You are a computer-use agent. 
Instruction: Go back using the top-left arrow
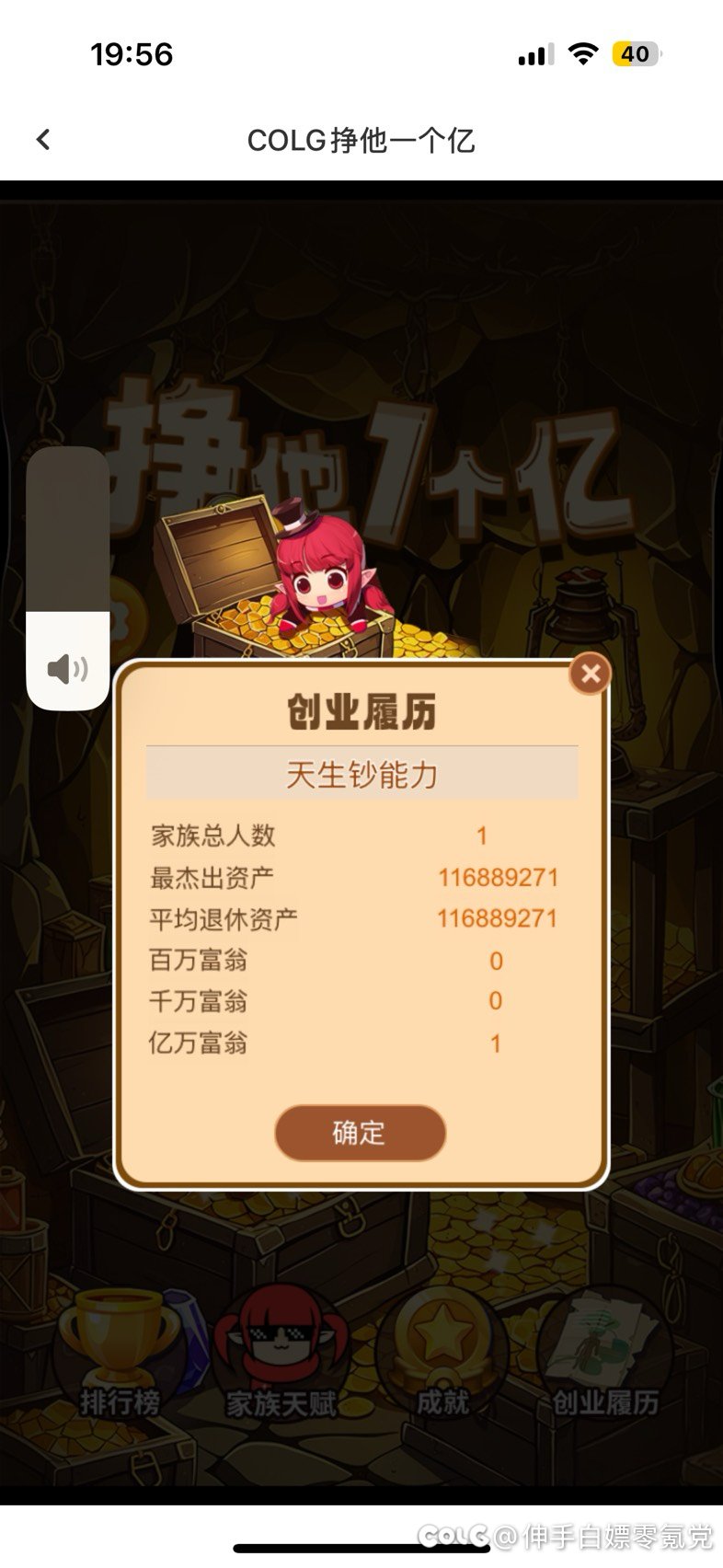(x=43, y=140)
